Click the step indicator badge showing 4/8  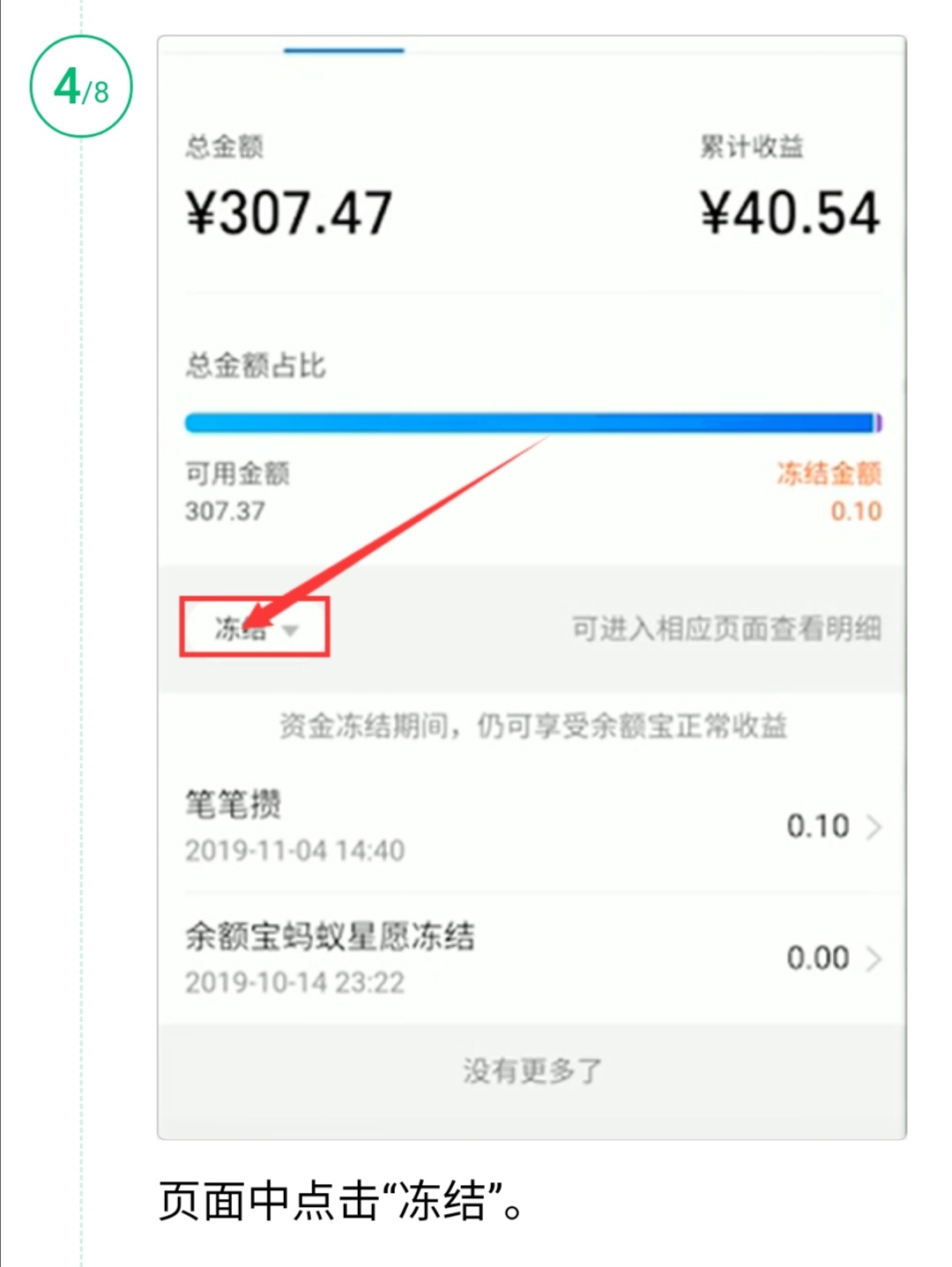(79, 87)
